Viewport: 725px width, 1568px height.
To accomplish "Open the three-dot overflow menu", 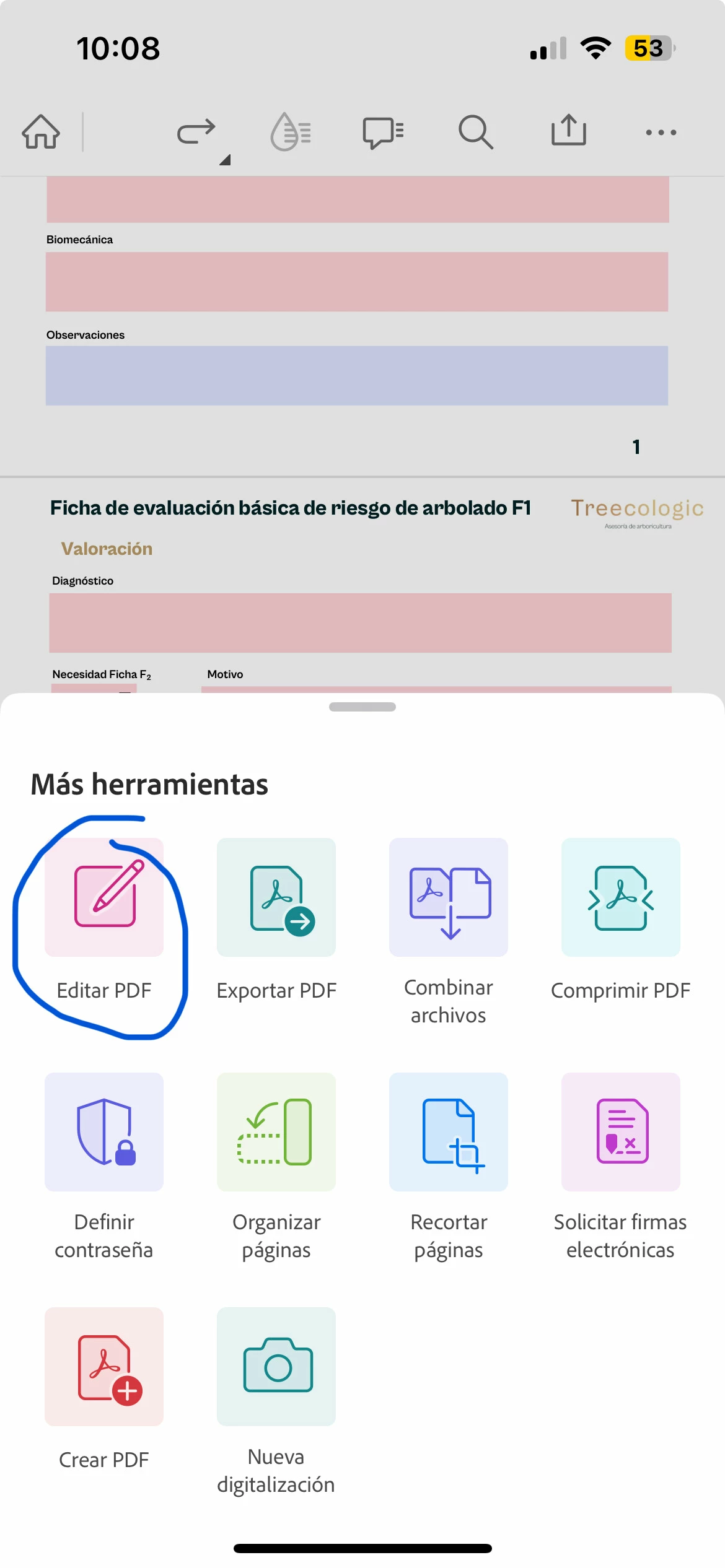I will tap(661, 133).
